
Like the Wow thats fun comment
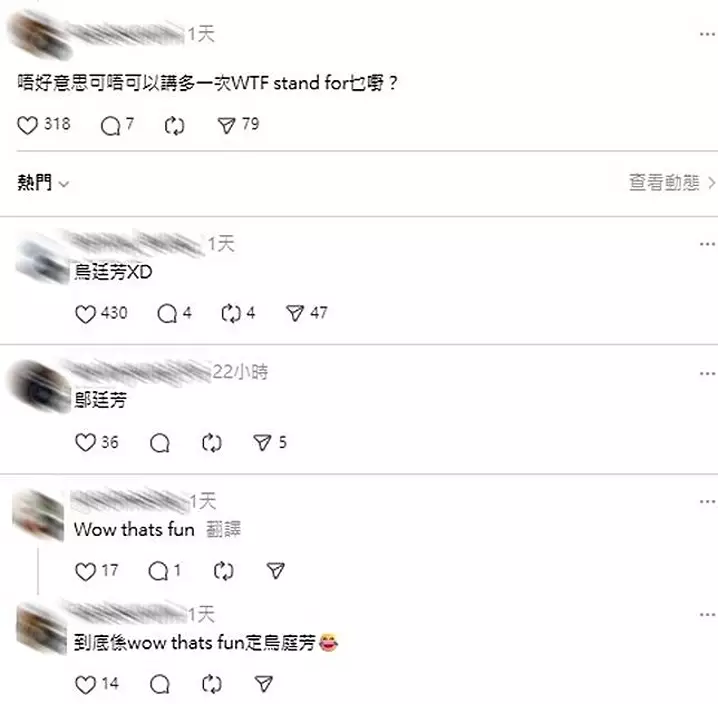tap(86, 571)
